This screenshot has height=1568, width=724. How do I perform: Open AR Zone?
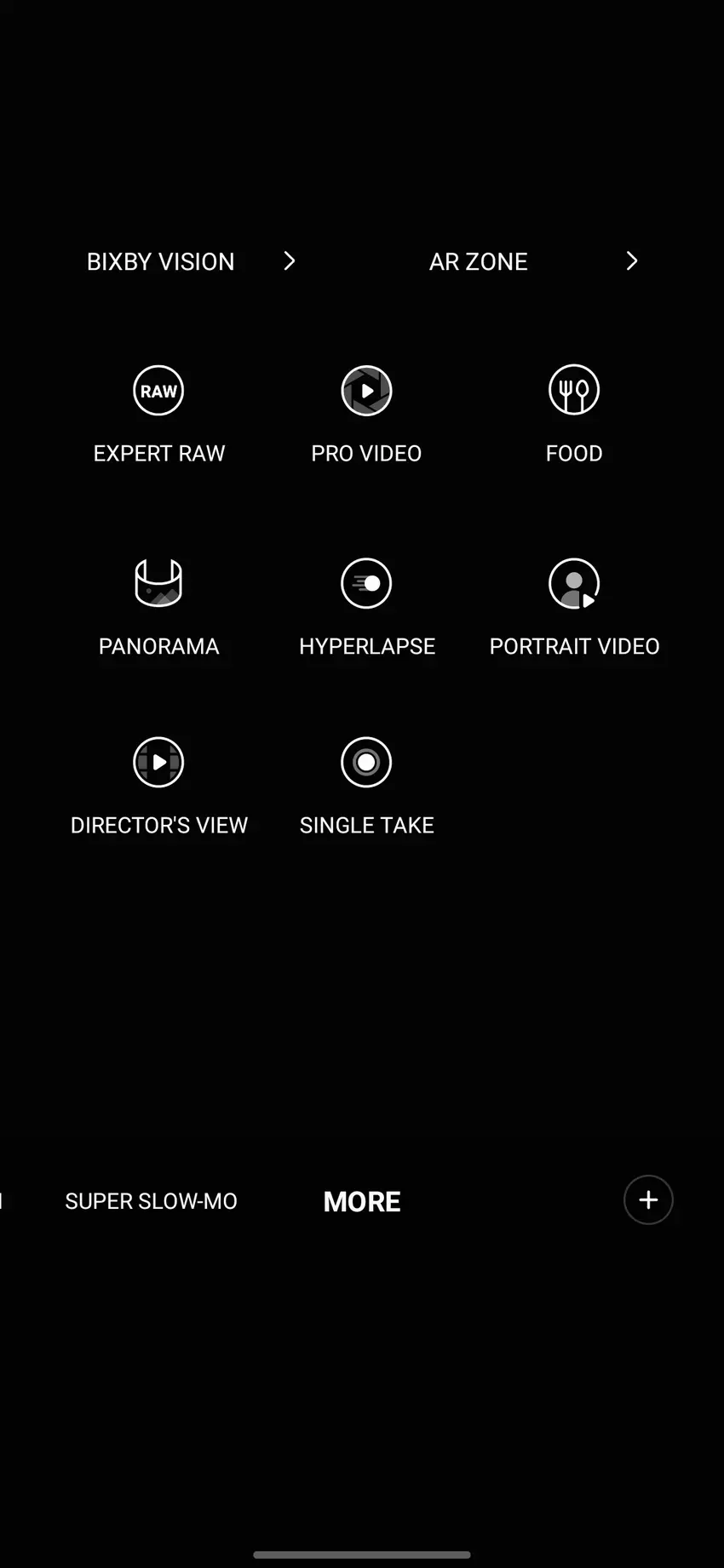pos(532,261)
